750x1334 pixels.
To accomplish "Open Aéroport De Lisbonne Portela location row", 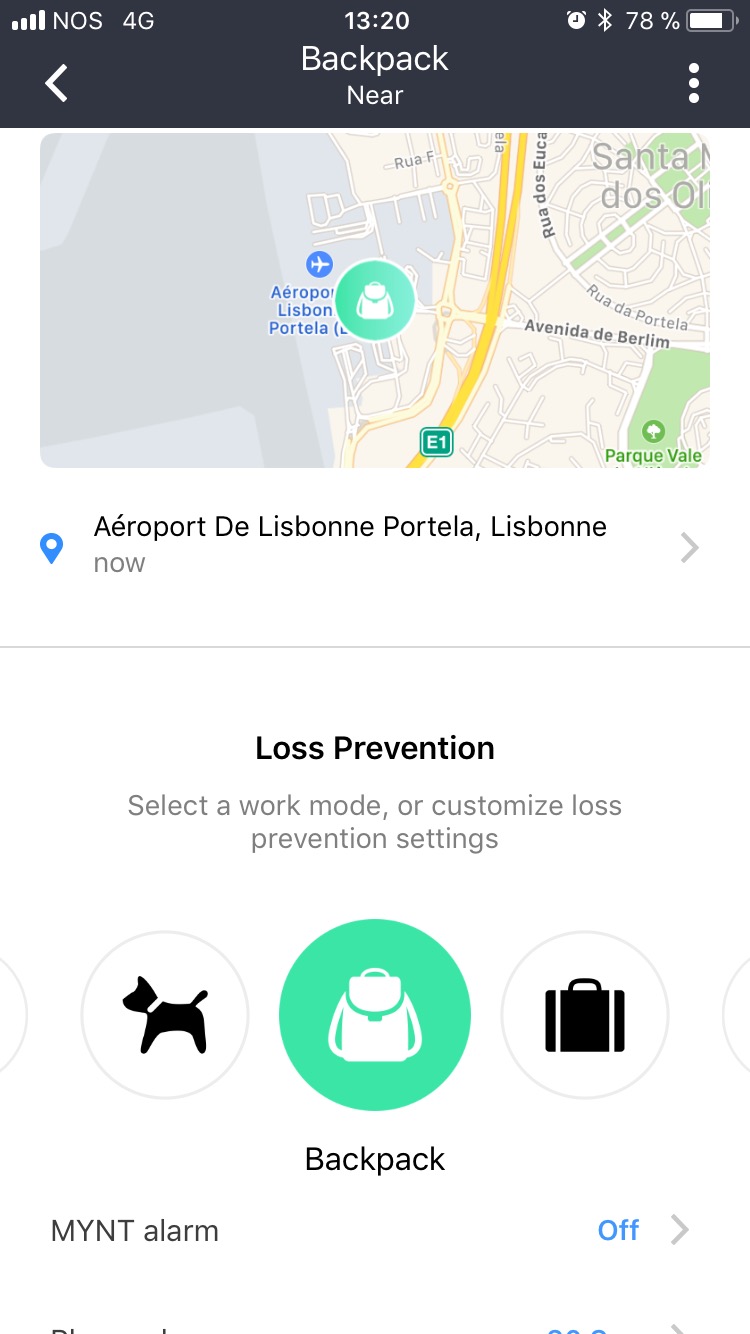I will (374, 545).
